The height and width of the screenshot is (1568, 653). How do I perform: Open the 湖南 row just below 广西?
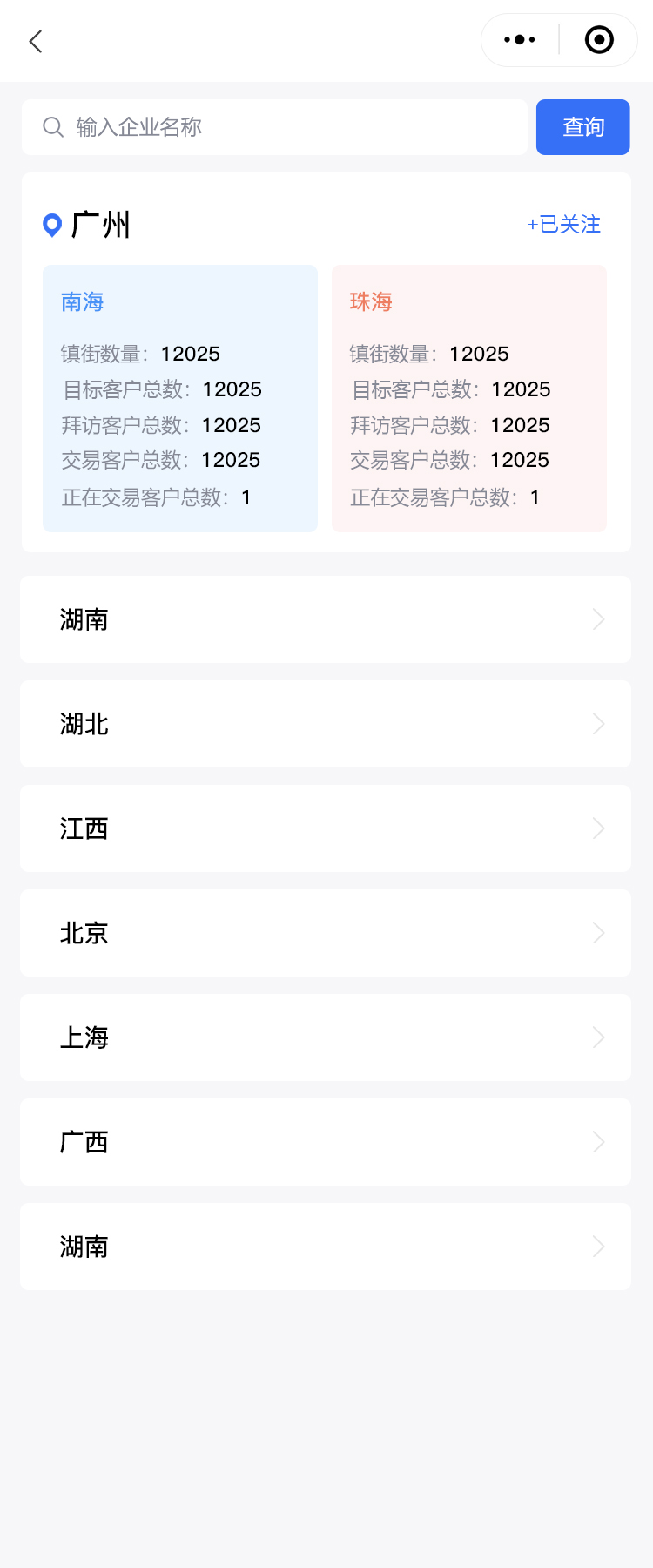326,1247
